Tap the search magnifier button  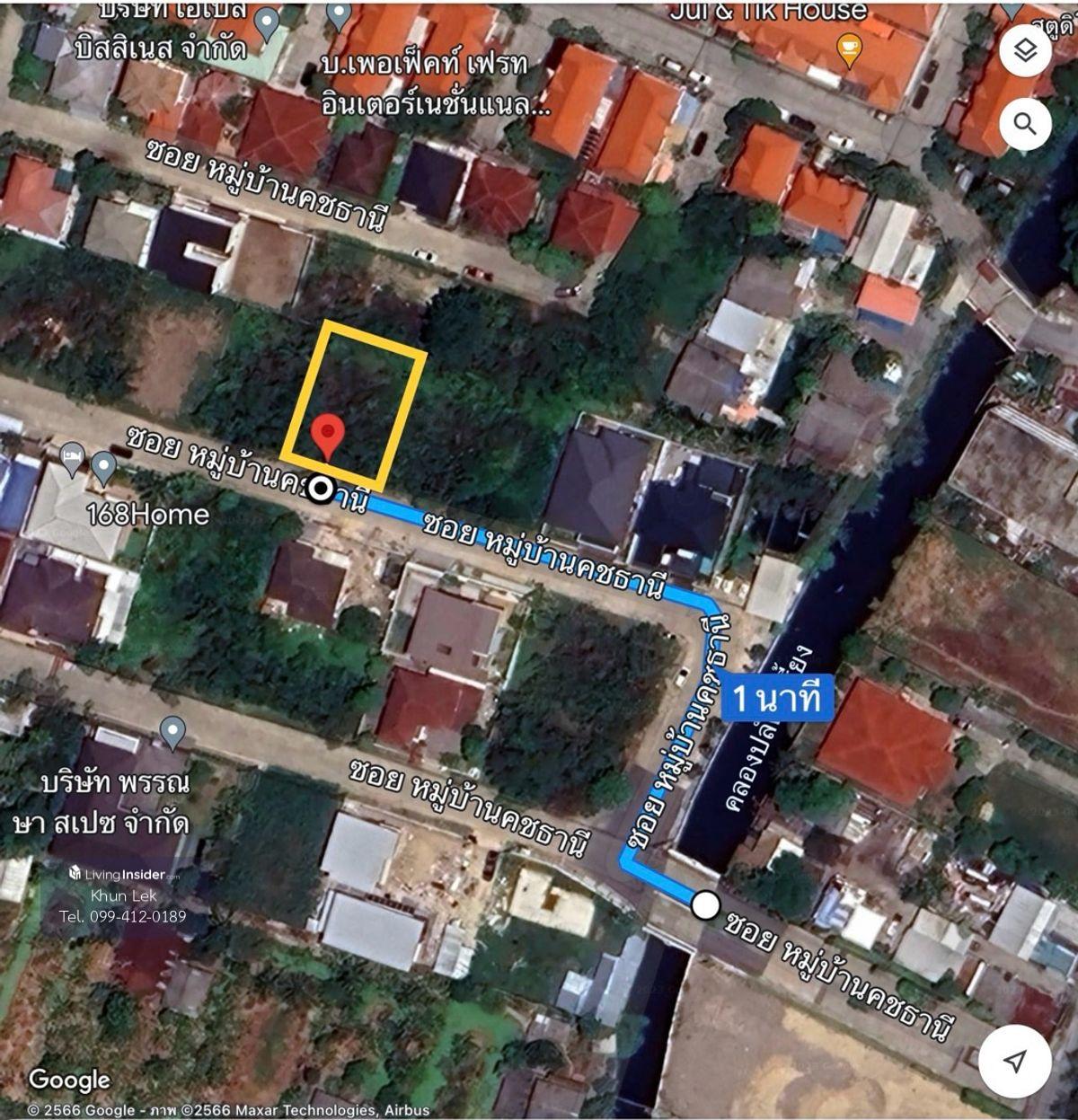click(1025, 123)
